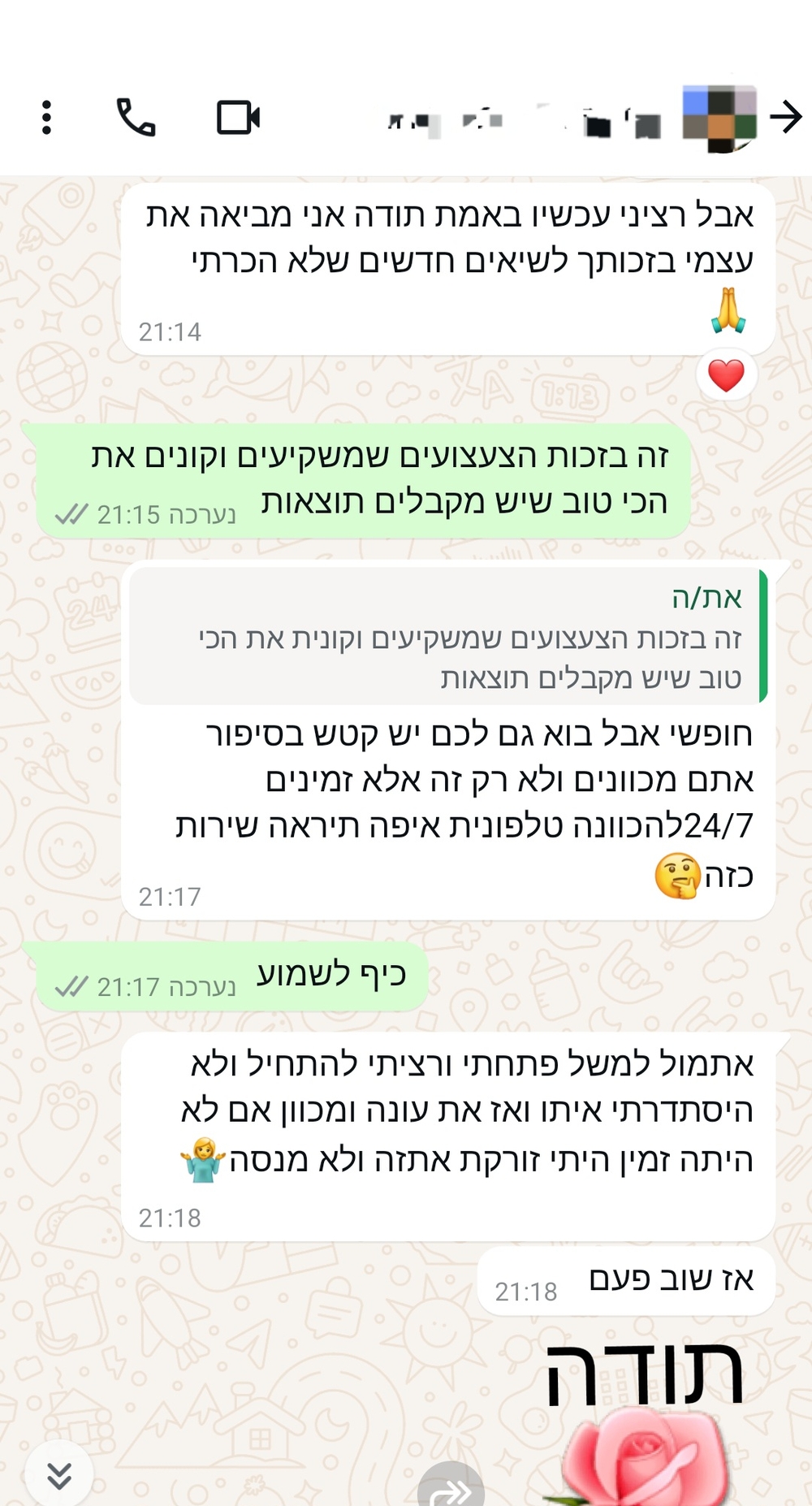Image resolution: width=812 pixels, height=1506 pixels.
Task: Jump to latest messages with double chevron
Action: [x=58, y=1474]
